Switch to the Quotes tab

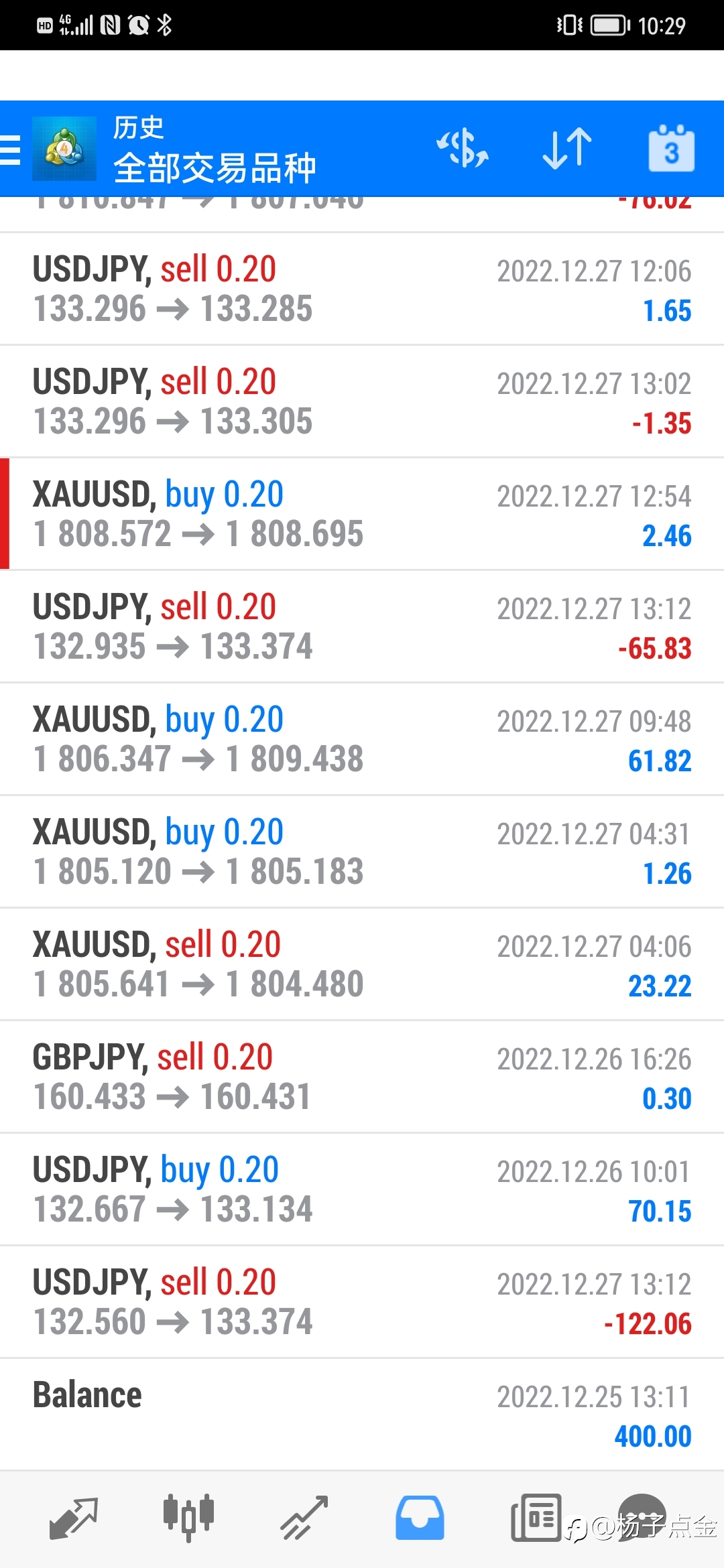tap(74, 1518)
